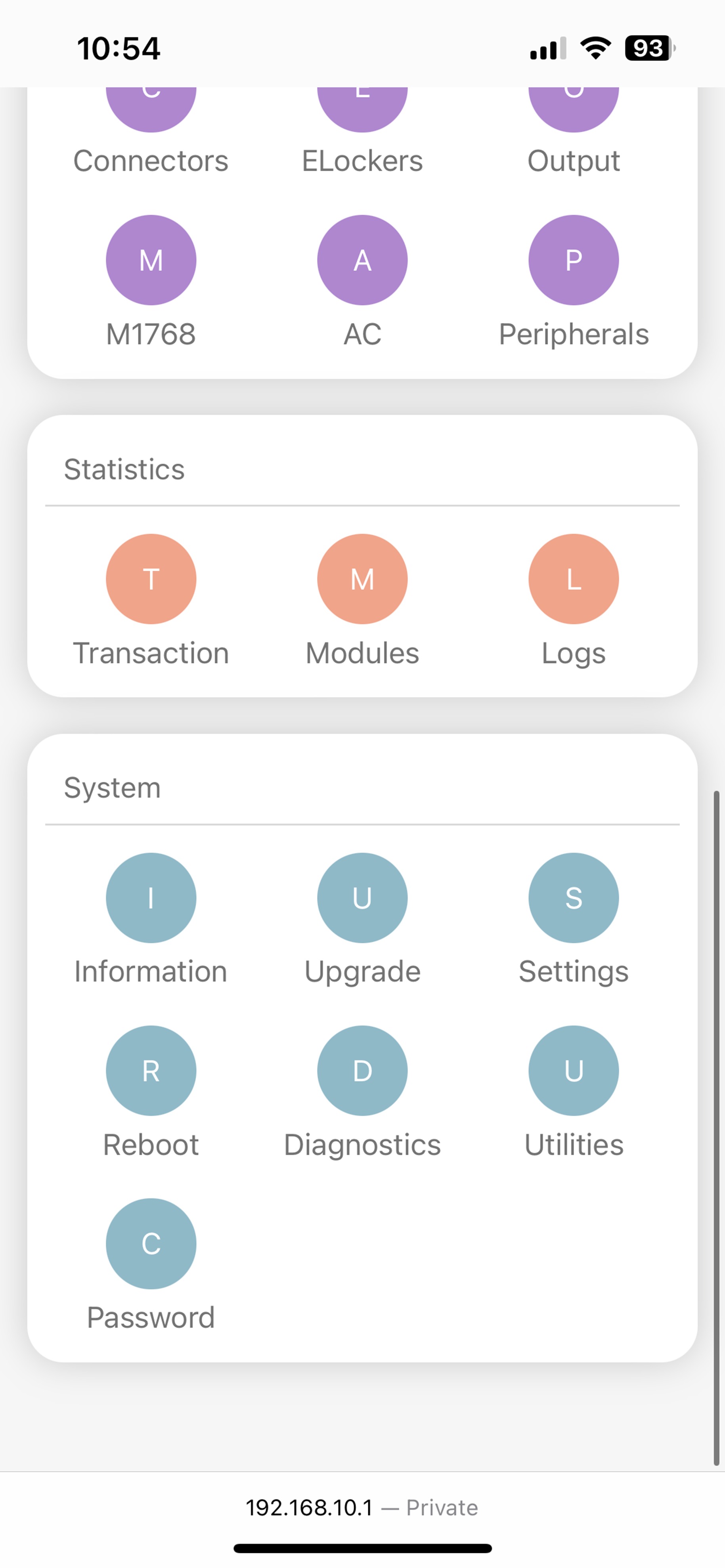Open Utilities
The image size is (725, 1568).
tap(574, 1071)
